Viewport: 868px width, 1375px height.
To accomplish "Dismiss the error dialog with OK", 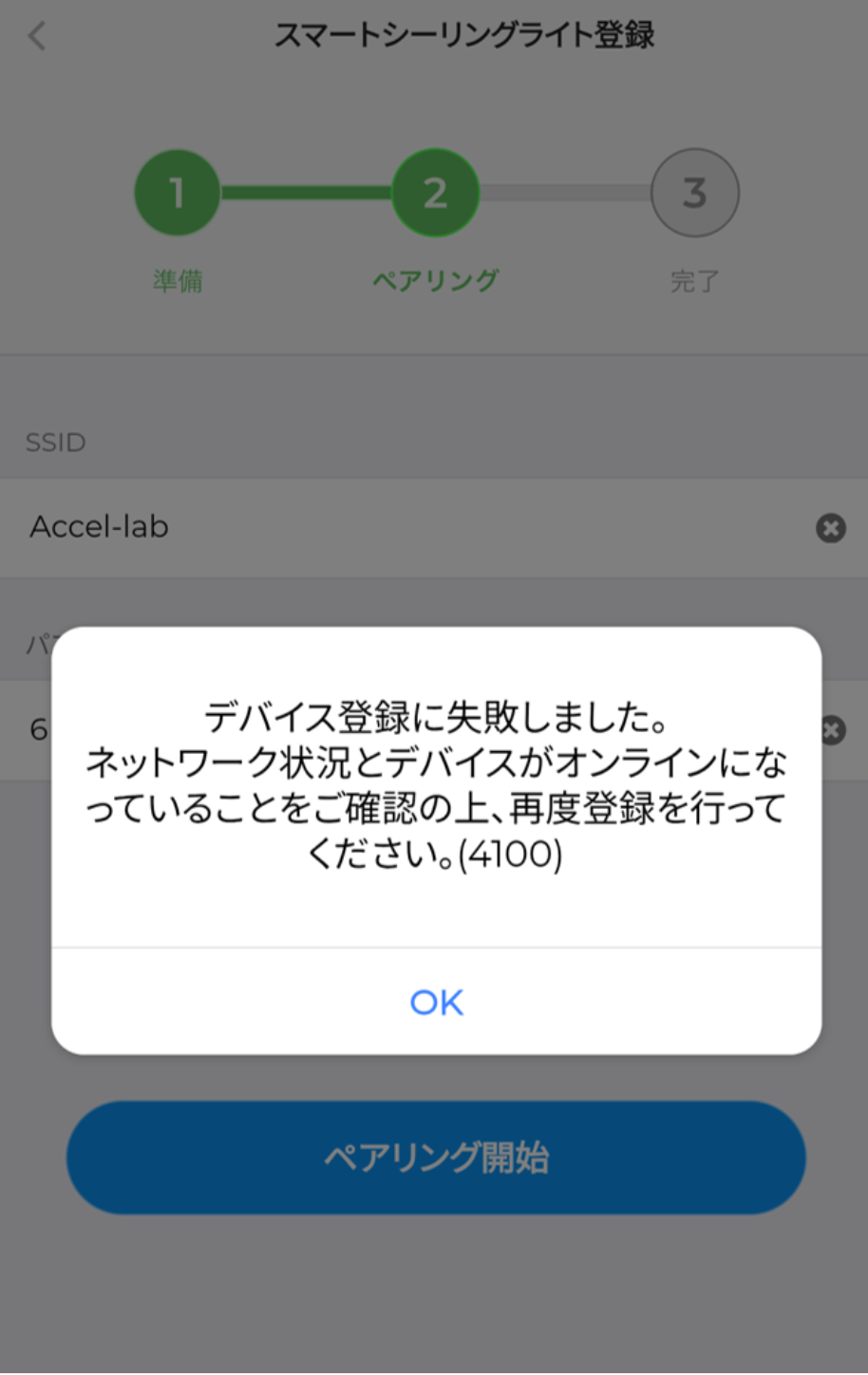I will 436,1002.
